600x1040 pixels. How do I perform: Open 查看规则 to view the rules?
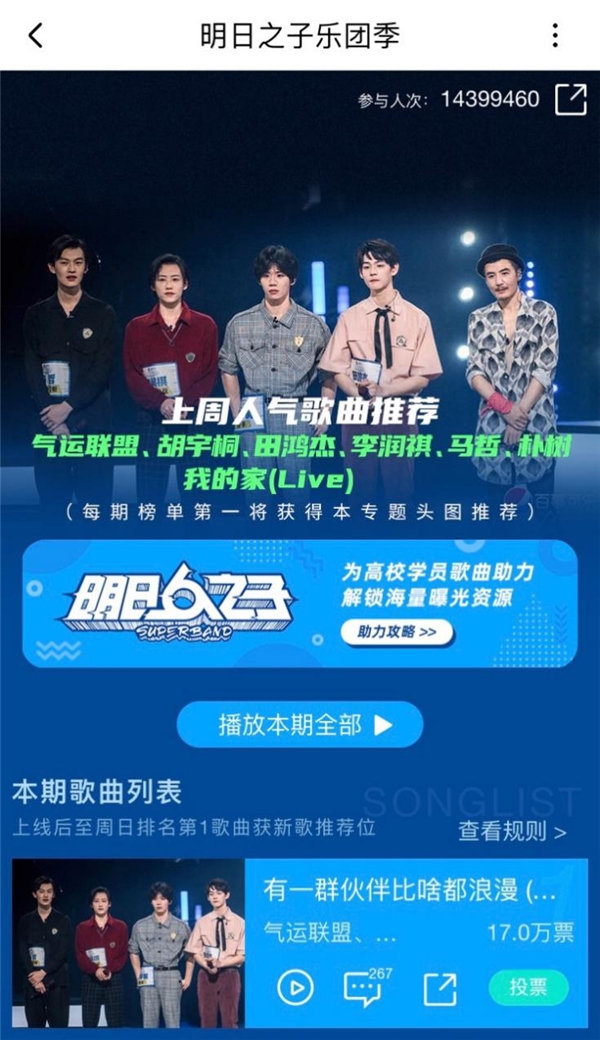point(512,830)
